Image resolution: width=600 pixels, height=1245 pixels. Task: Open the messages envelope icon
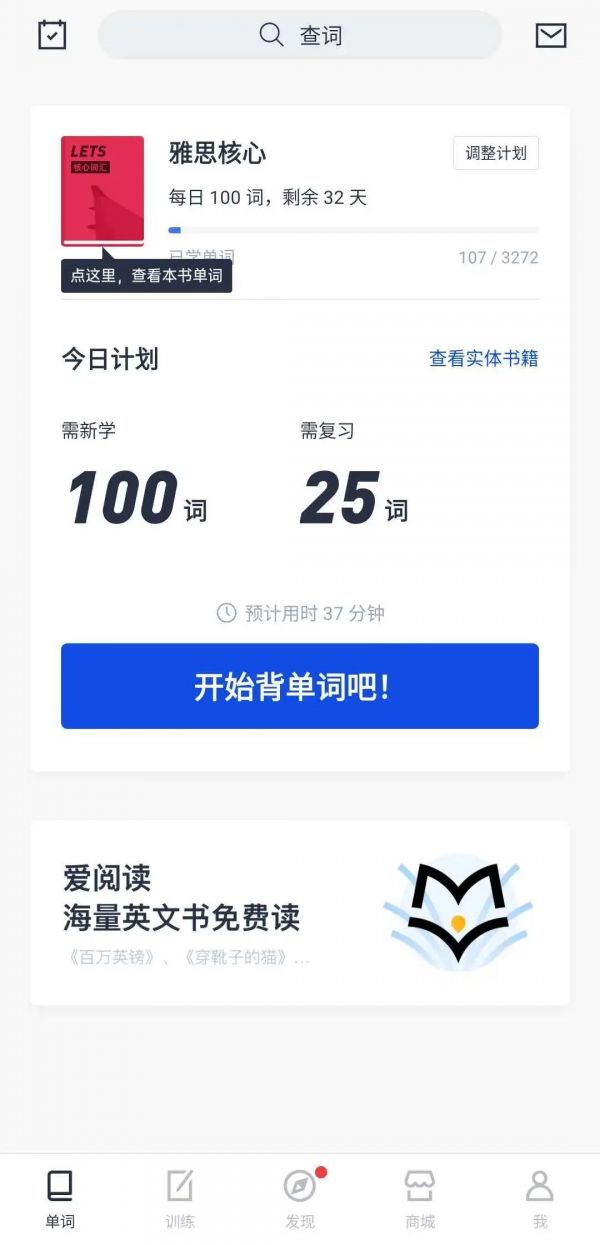551,35
